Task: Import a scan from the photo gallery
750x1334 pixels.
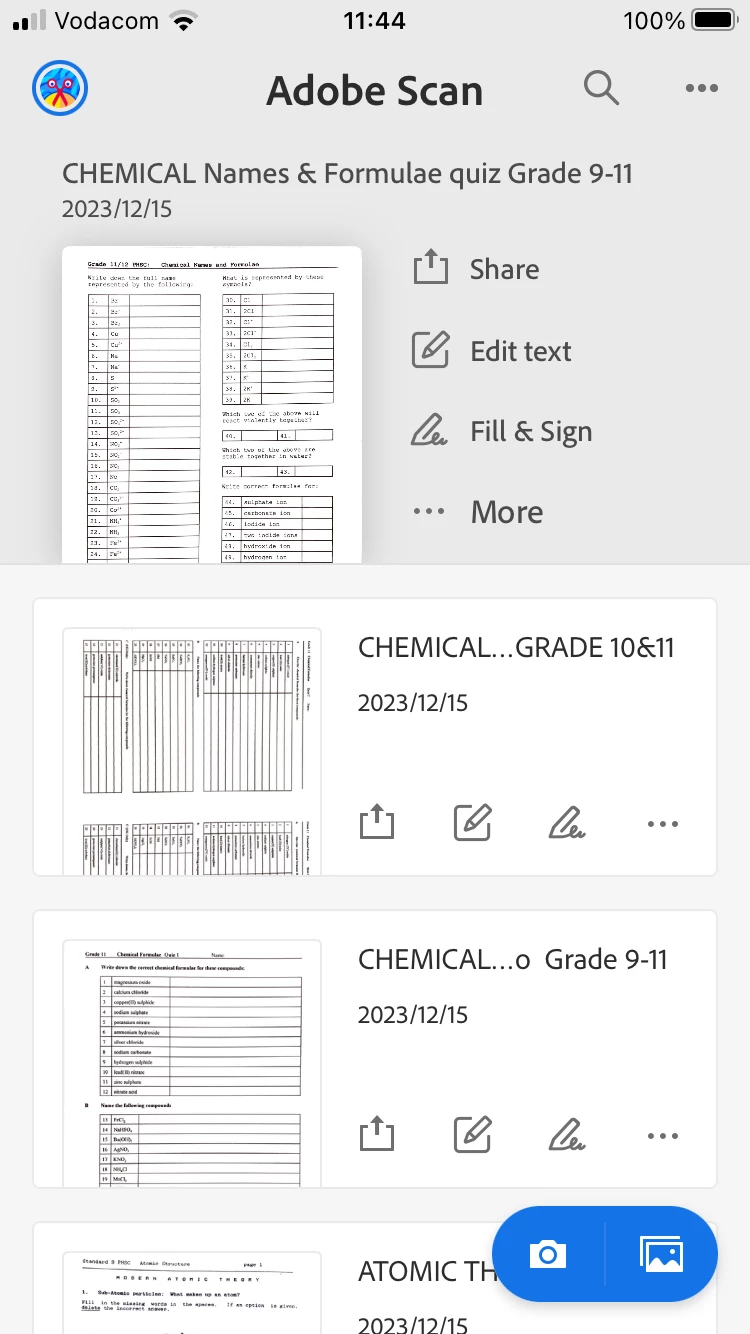Action: [x=662, y=1253]
